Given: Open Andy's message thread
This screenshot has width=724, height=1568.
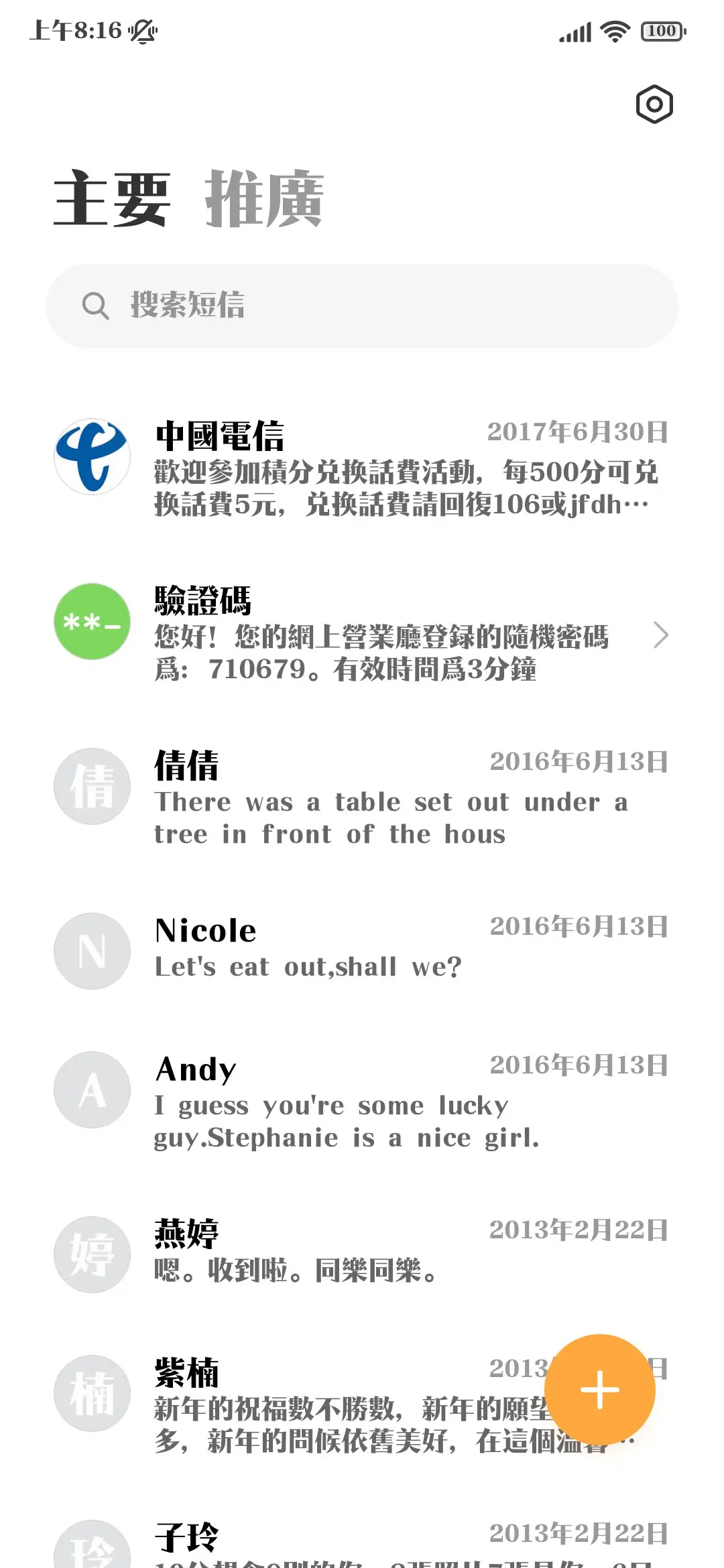Looking at the screenshot, I should 362,1100.
